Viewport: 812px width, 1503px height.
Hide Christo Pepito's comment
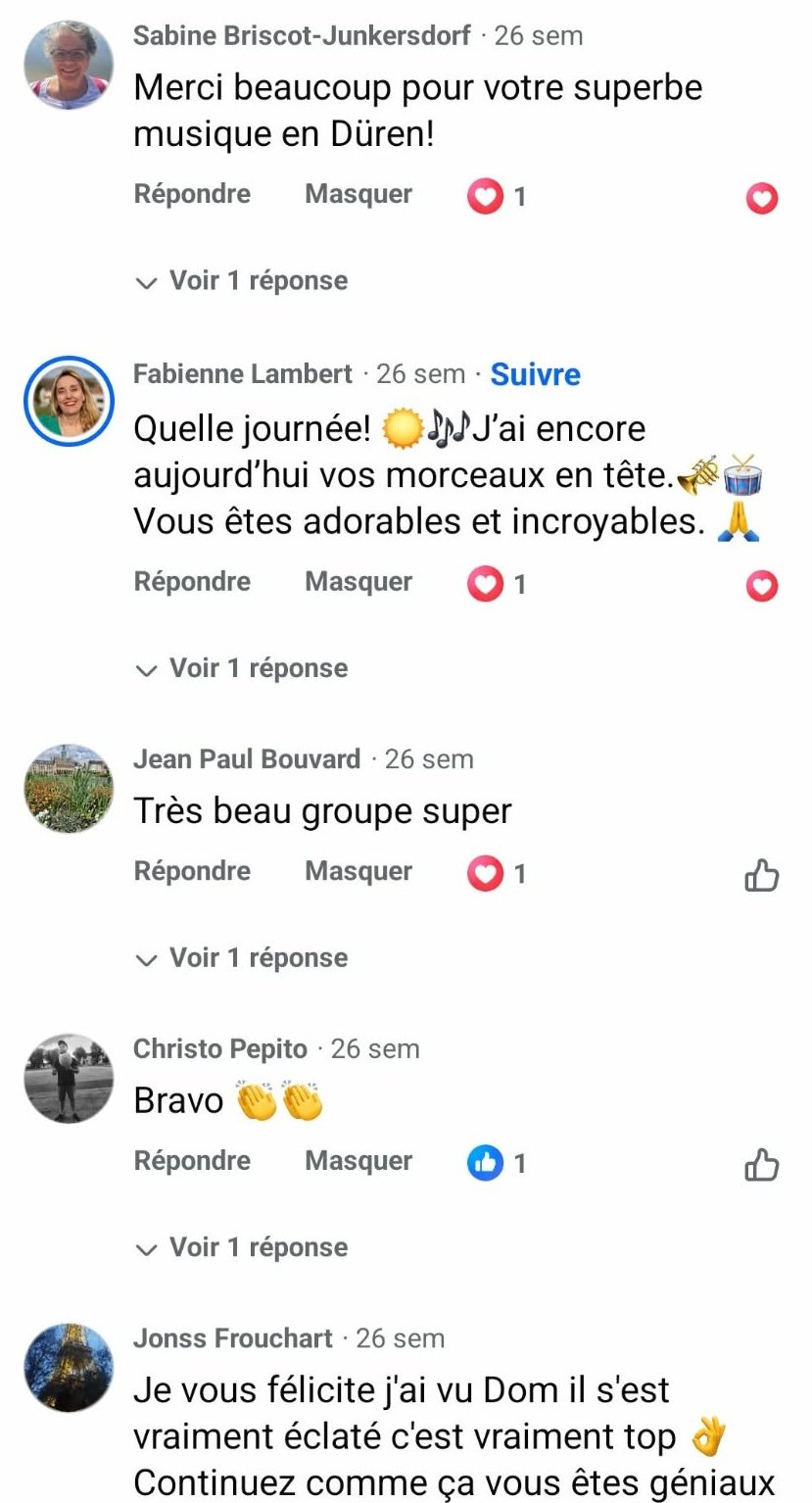(x=358, y=1161)
